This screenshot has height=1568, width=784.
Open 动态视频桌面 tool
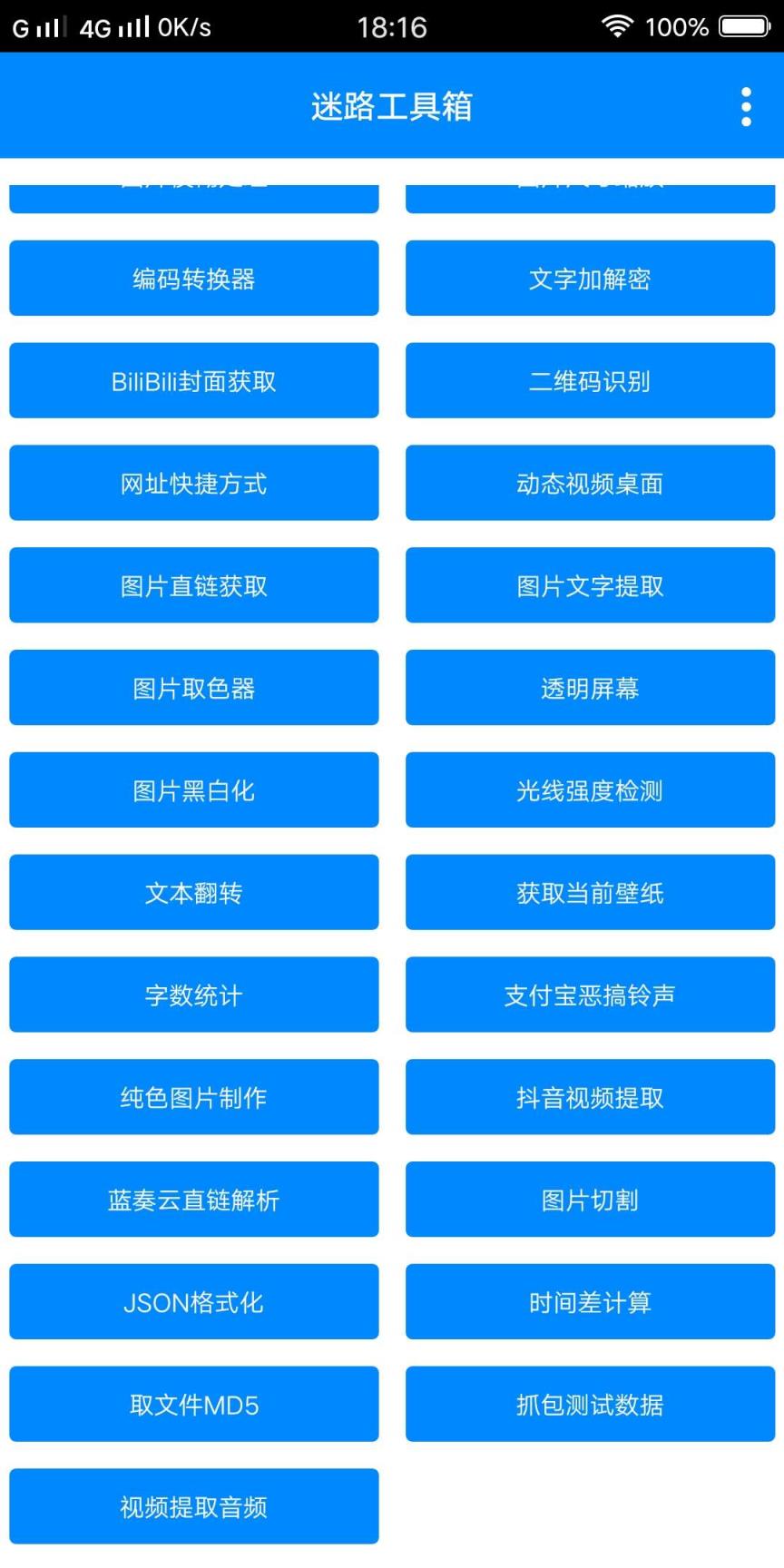[590, 483]
